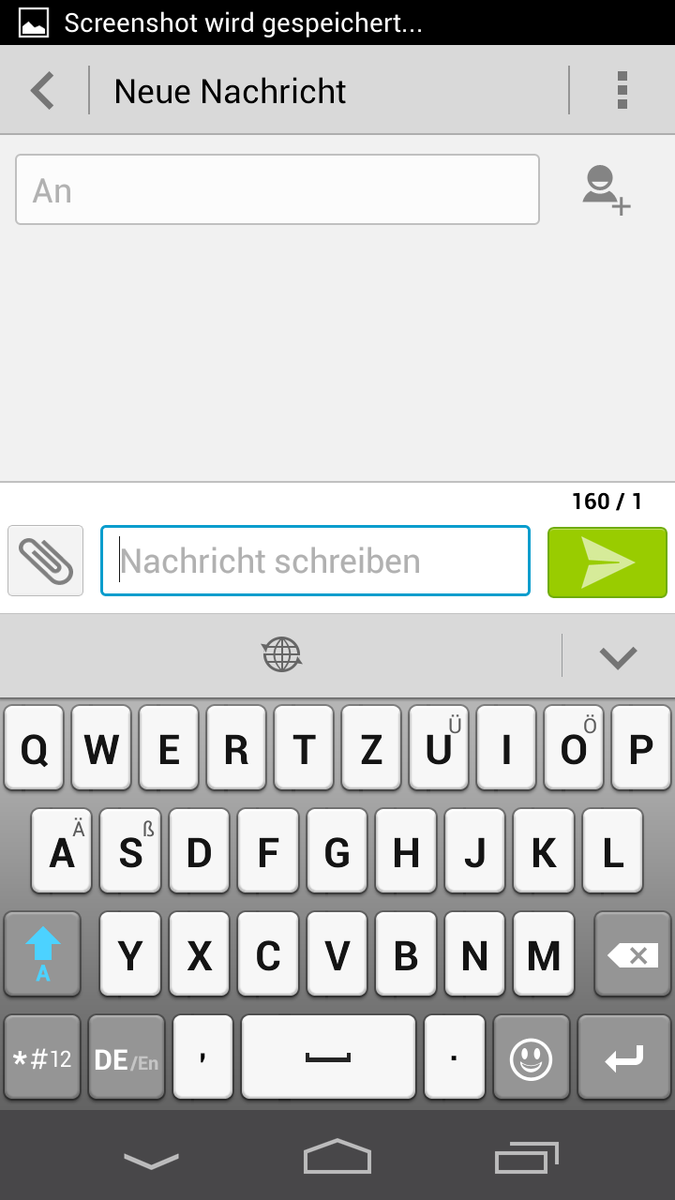
Task: Send the message
Action: point(607,562)
